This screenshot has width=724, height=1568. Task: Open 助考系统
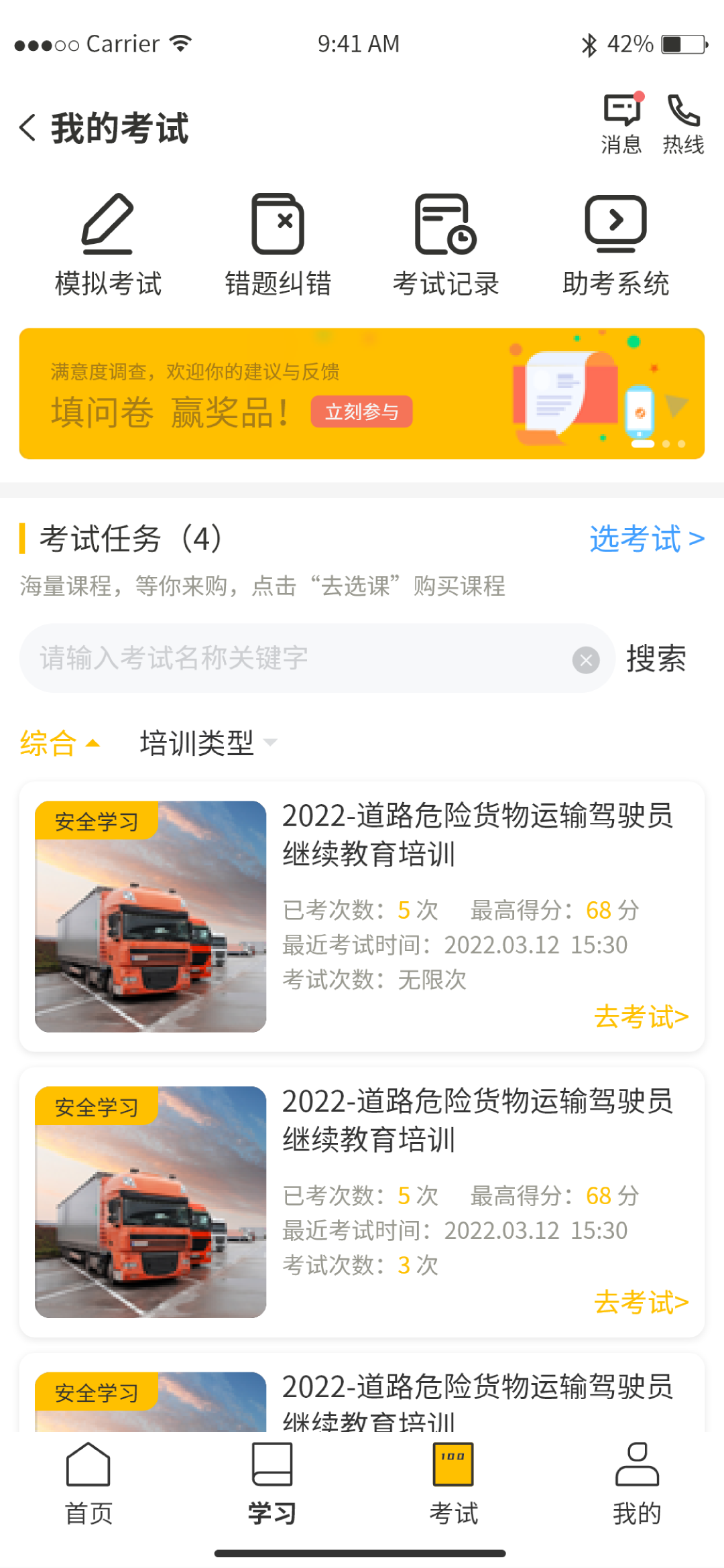615,245
